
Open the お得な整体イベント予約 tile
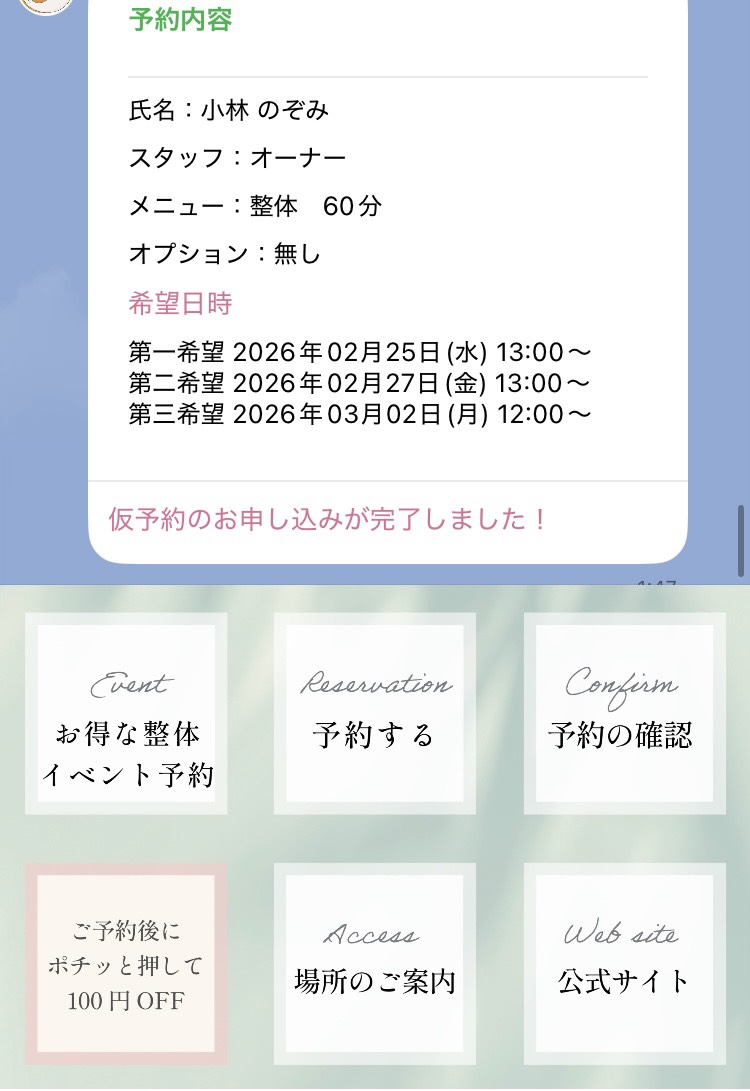126,713
